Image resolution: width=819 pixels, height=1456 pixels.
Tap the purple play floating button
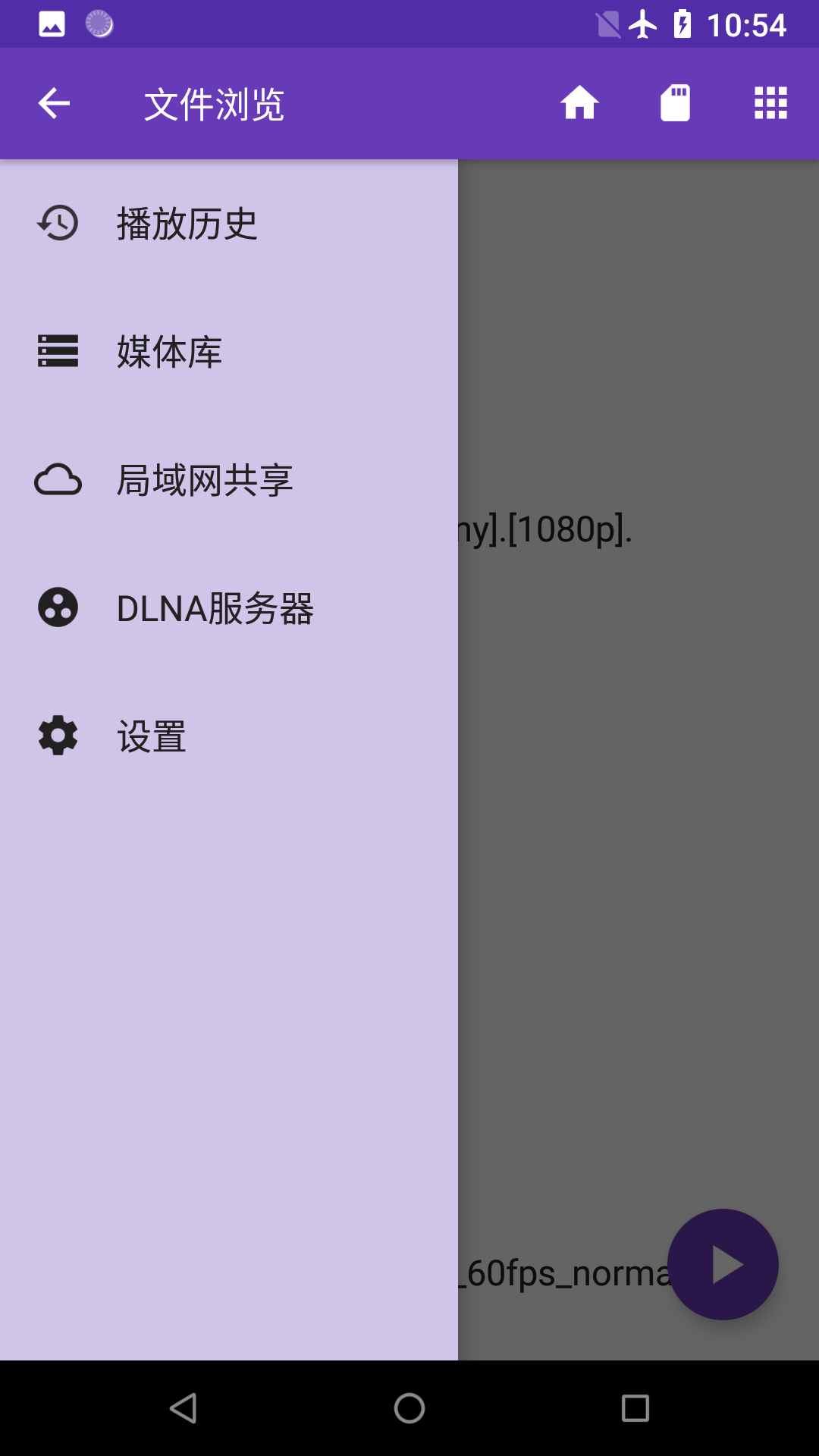724,1263
